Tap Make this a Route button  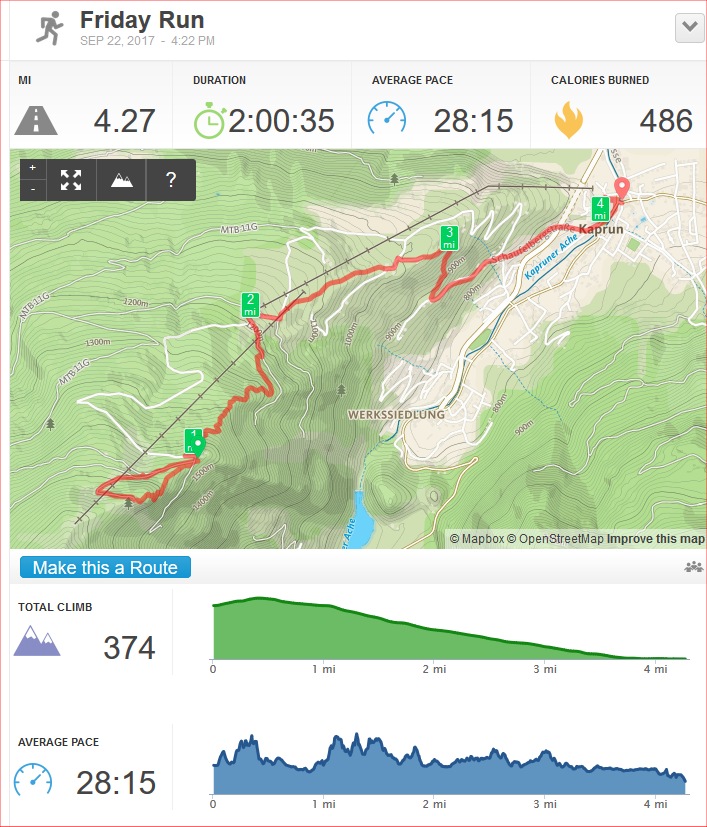click(105, 568)
